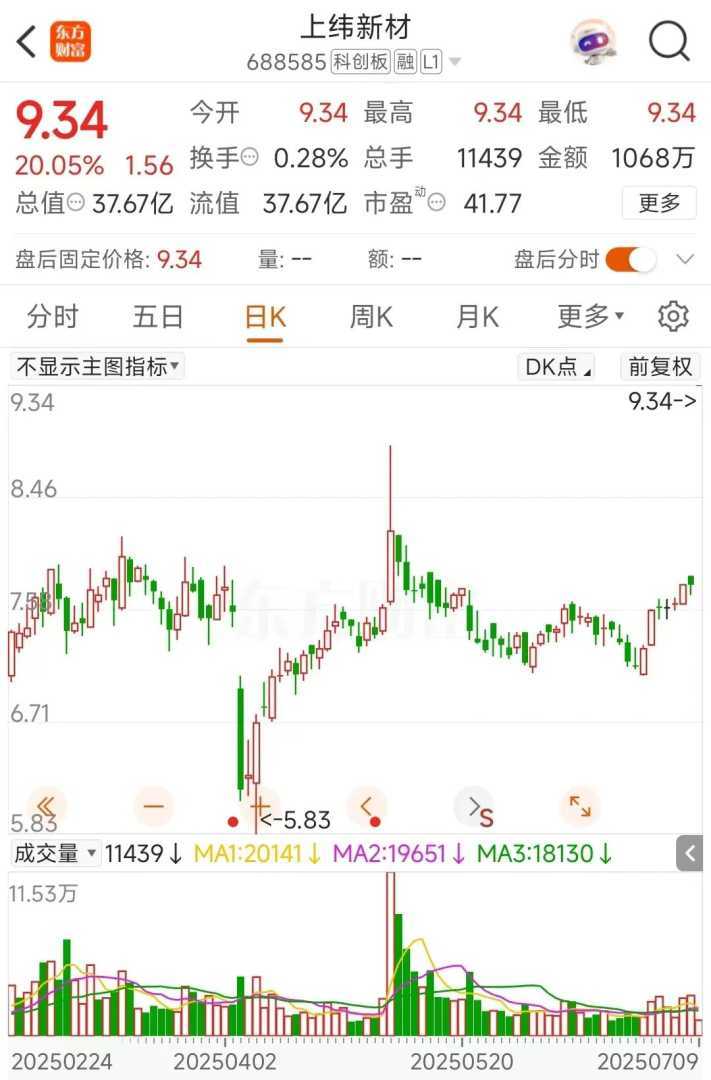Zoom in the K-line chart with plus
711x1080 pixels.
pyautogui.click(x=260, y=805)
